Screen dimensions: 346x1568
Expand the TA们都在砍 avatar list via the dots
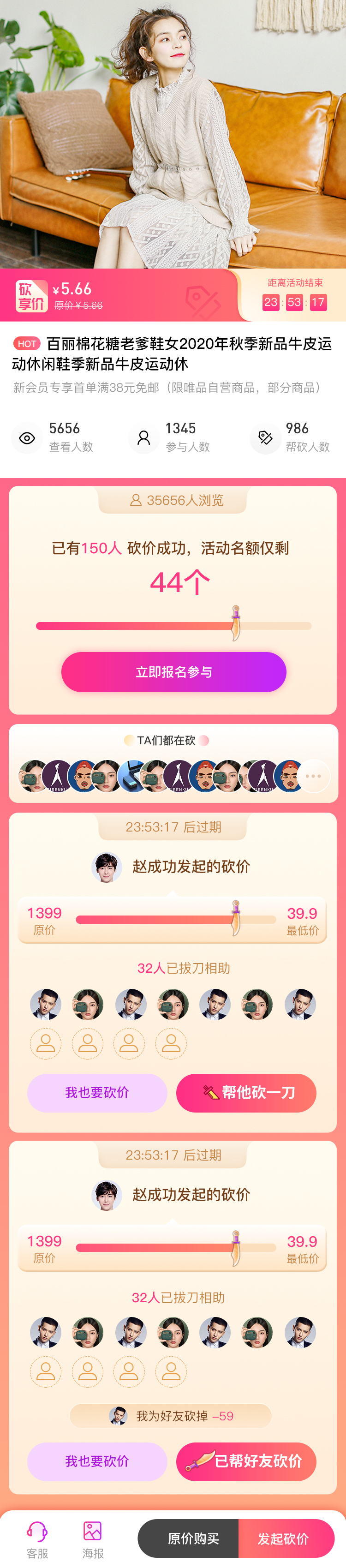click(313, 776)
